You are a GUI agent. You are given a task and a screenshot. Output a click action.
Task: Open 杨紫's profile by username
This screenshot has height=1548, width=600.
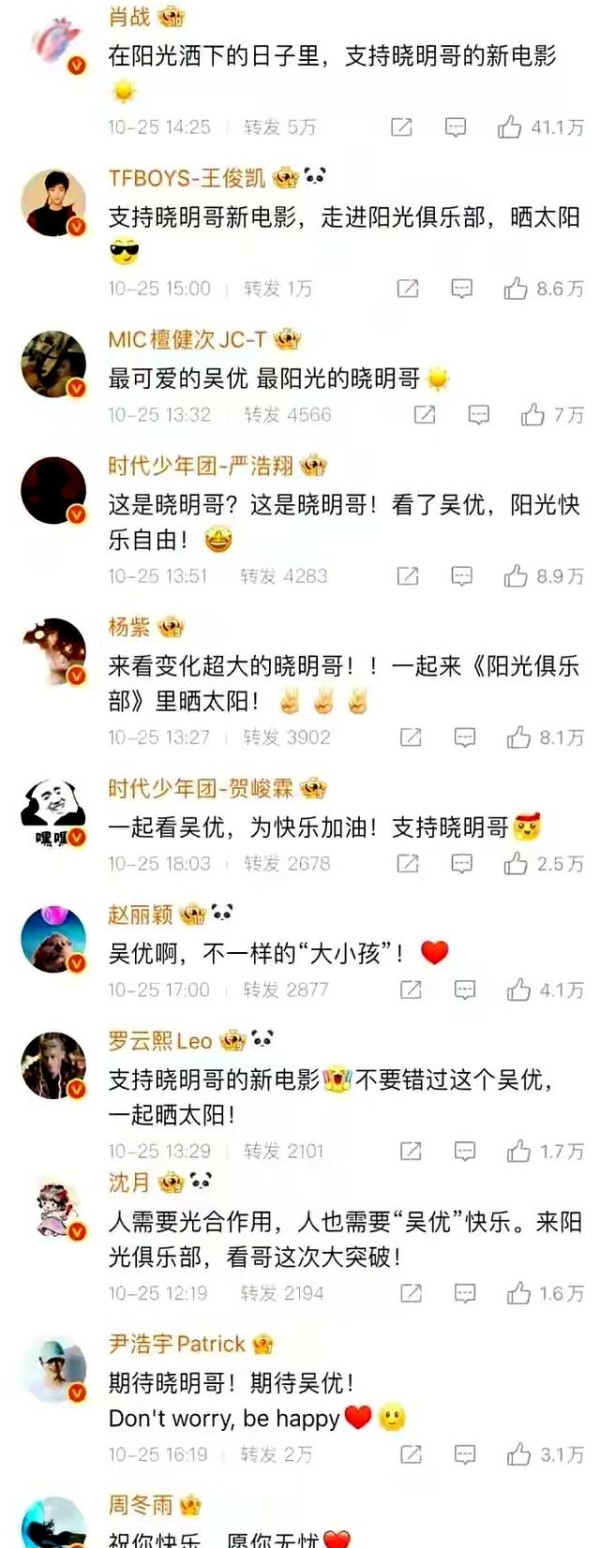[129, 627]
